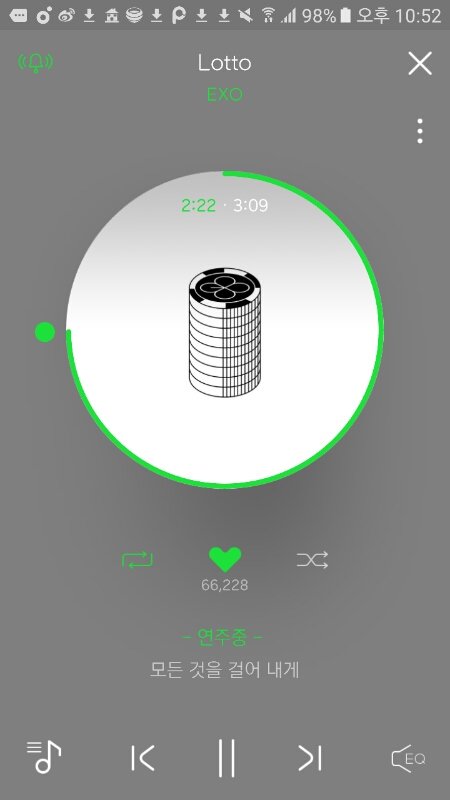The image size is (450, 800).
Task: Open the full lyrics view
Action: click(x=224, y=670)
